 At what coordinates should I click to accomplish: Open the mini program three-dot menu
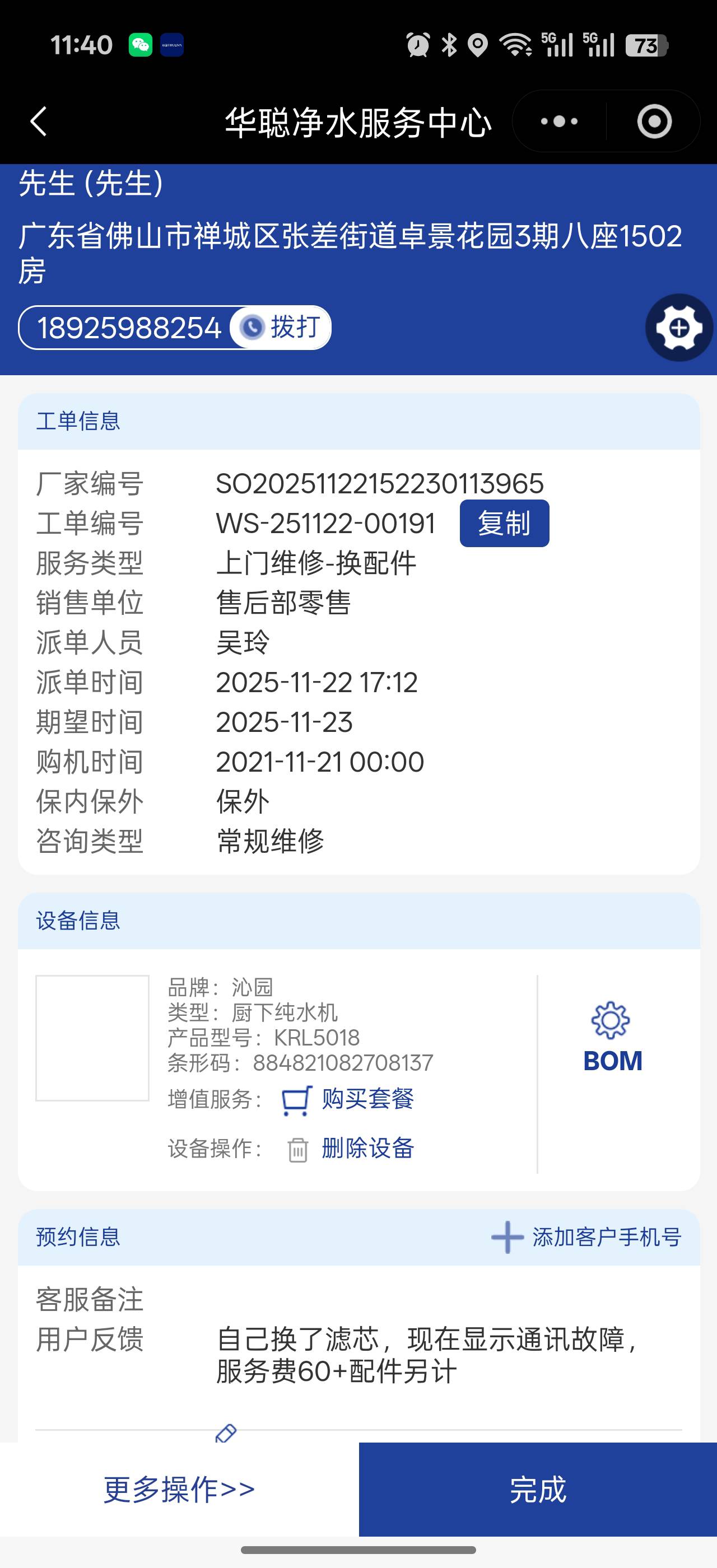coord(558,121)
